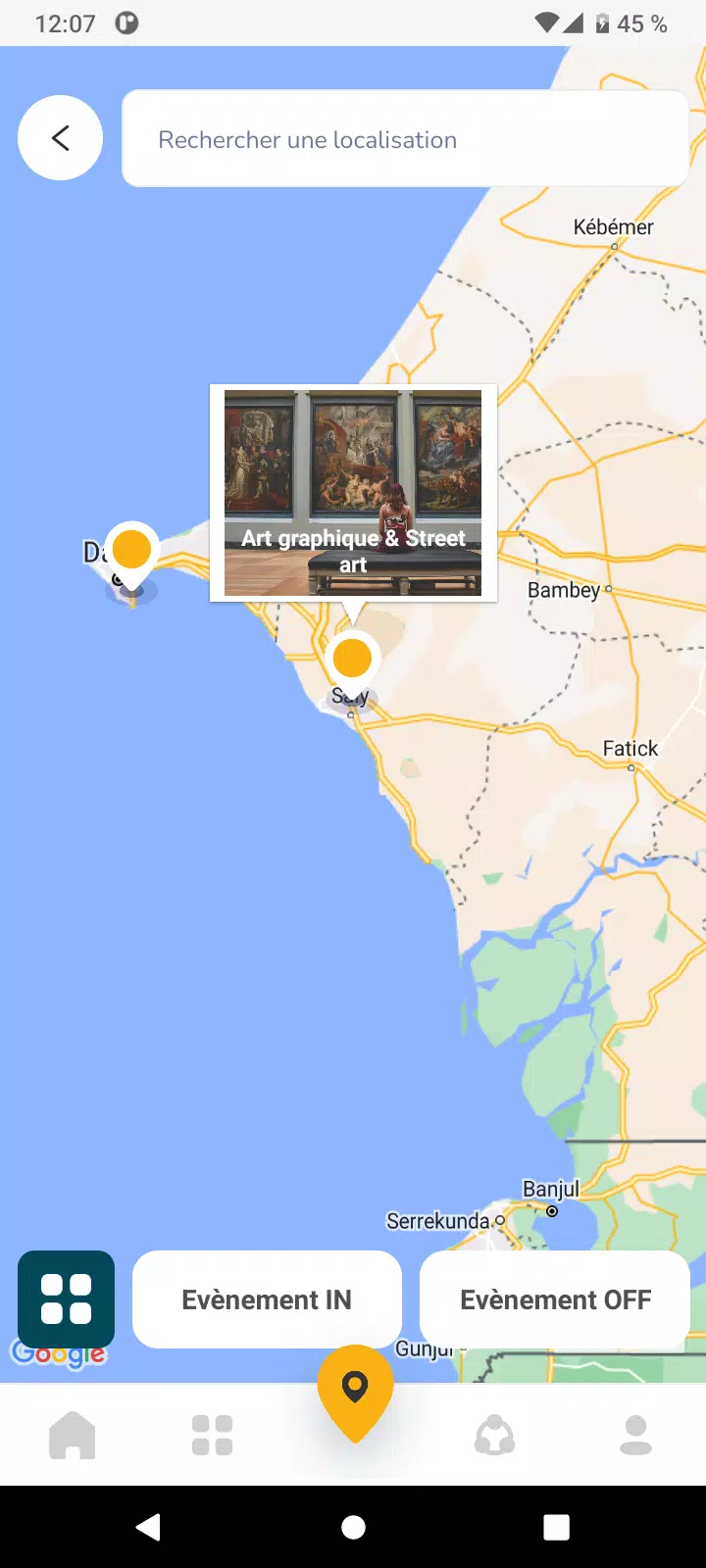This screenshot has width=706, height=1568.
Task: Open the dark grid categories button
Action: click(66, 1298)
